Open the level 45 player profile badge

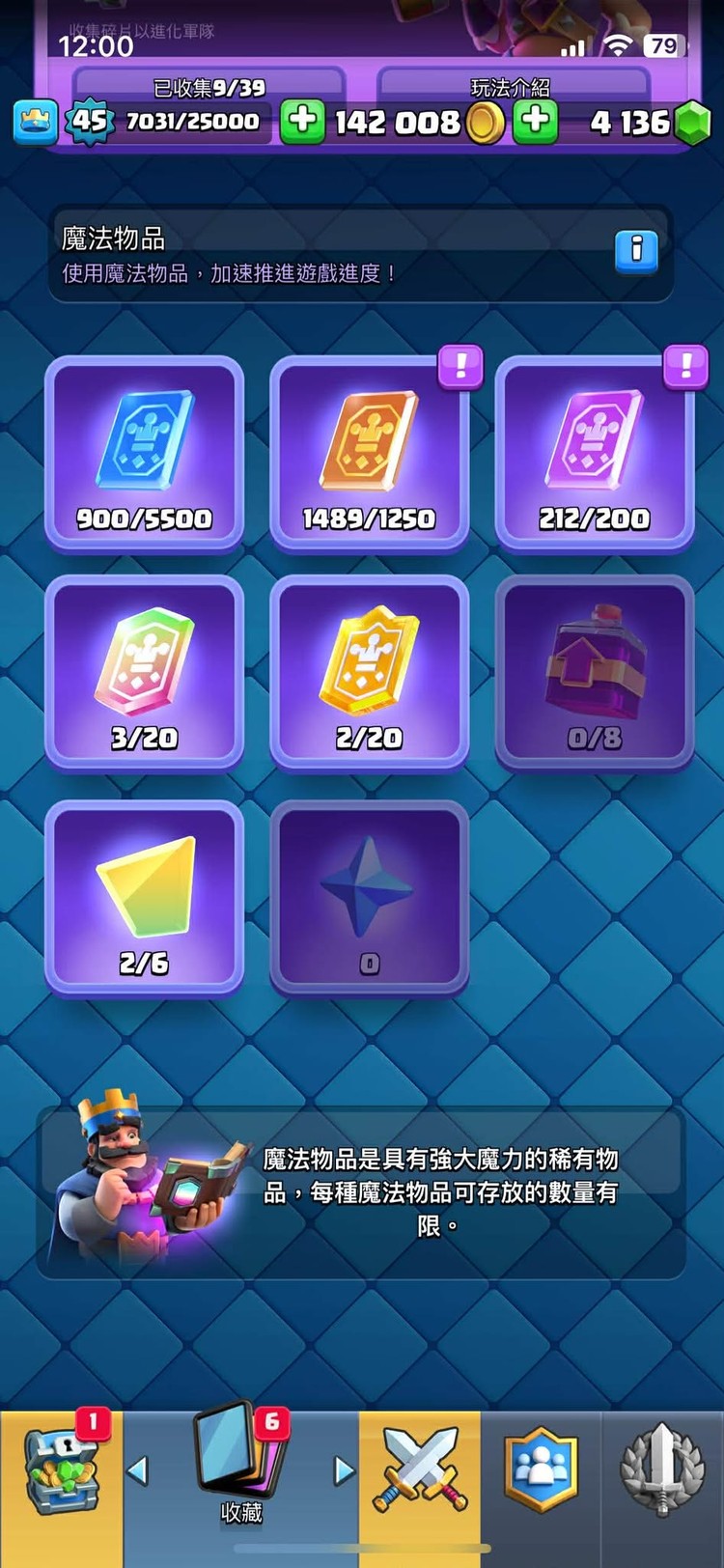[x=90, y=122]
